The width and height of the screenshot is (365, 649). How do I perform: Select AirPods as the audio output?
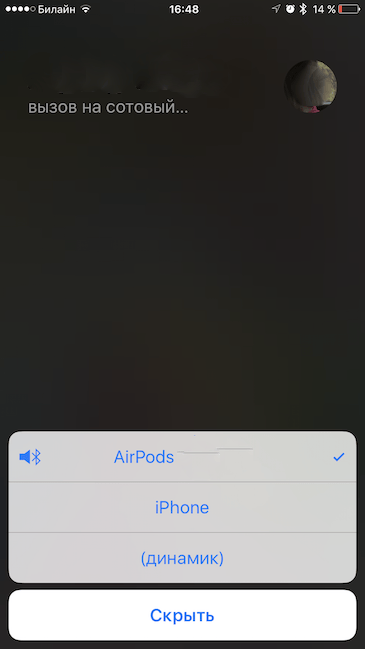[182, 457]
